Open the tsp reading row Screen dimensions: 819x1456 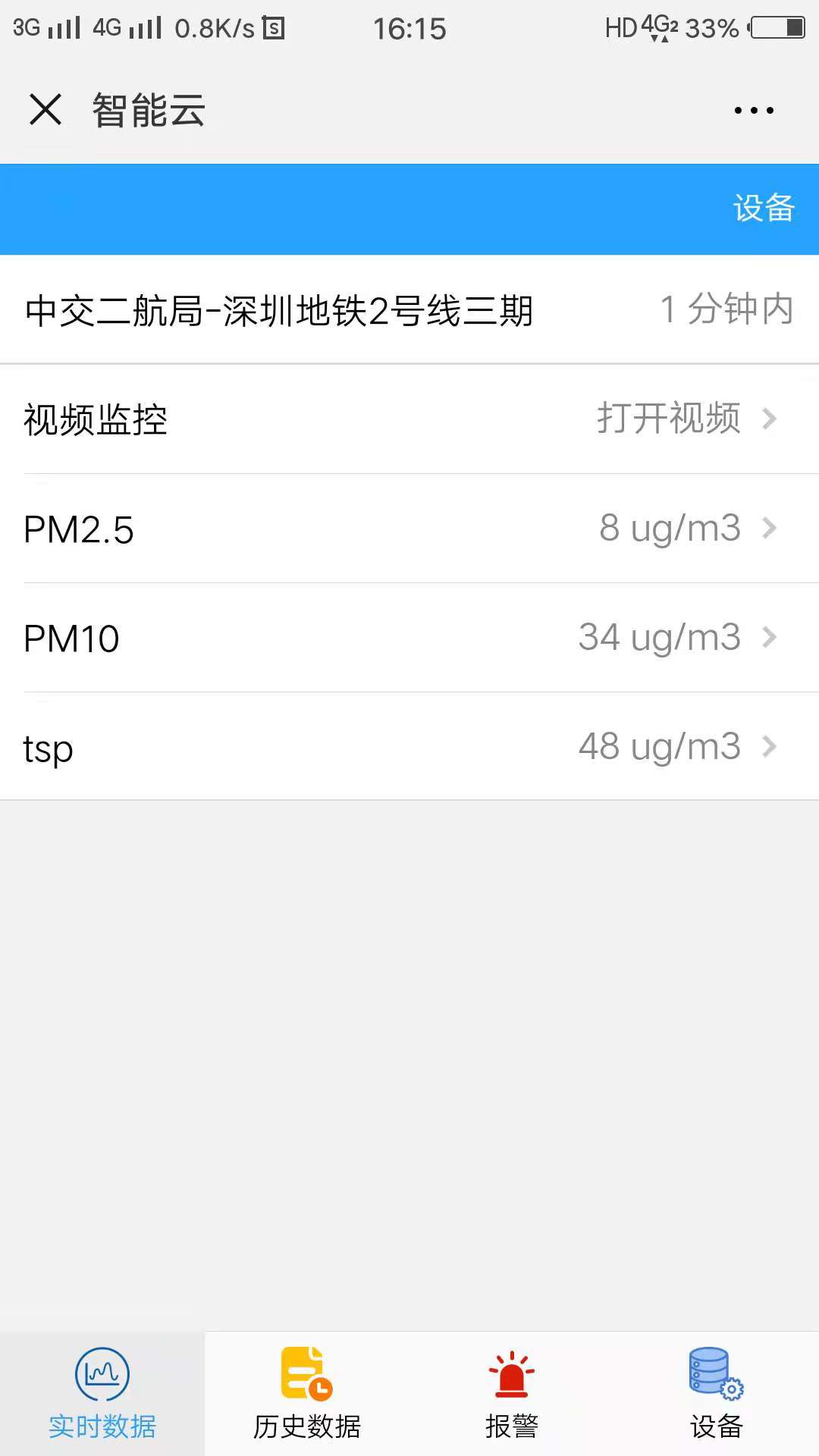(x=409, y=747)
